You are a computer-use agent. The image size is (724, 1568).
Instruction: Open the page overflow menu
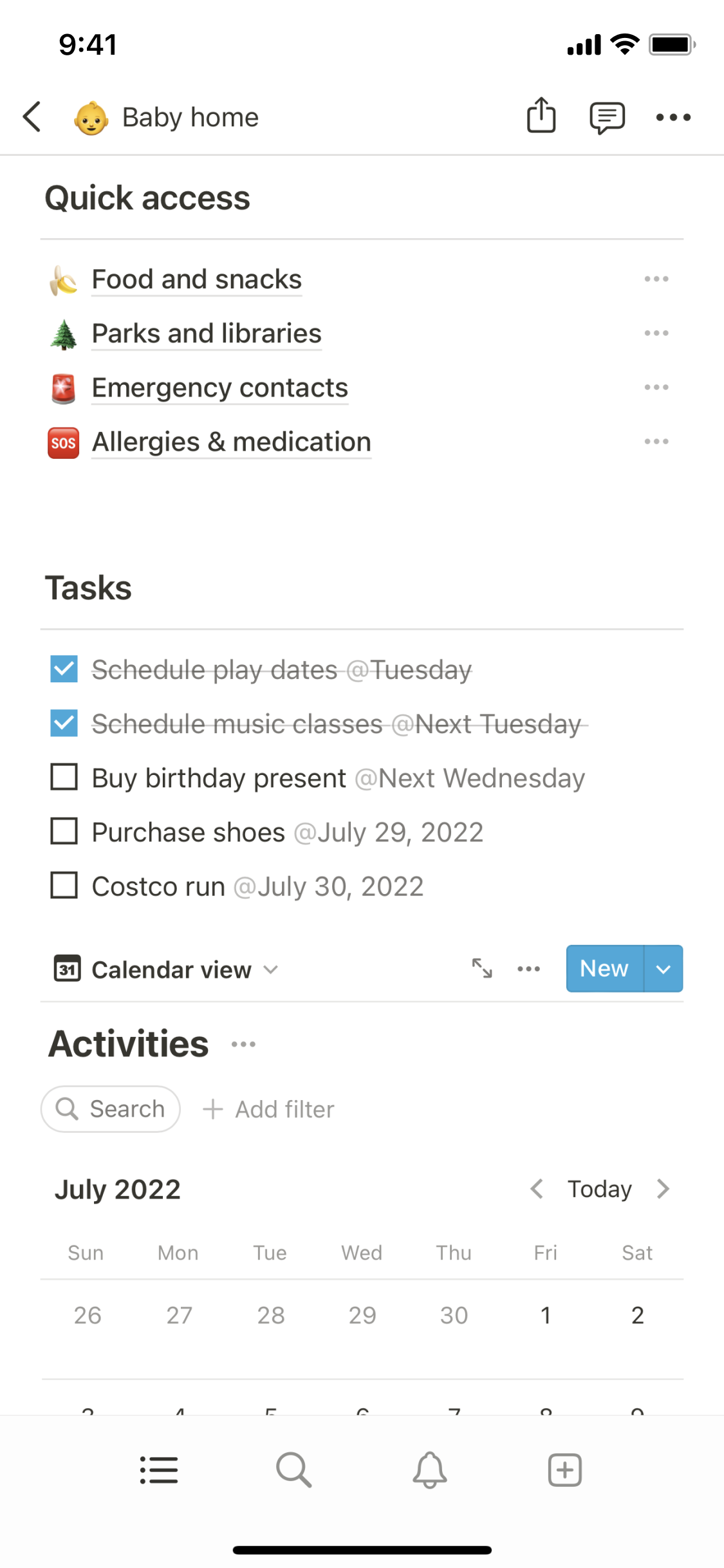[673, 117]
